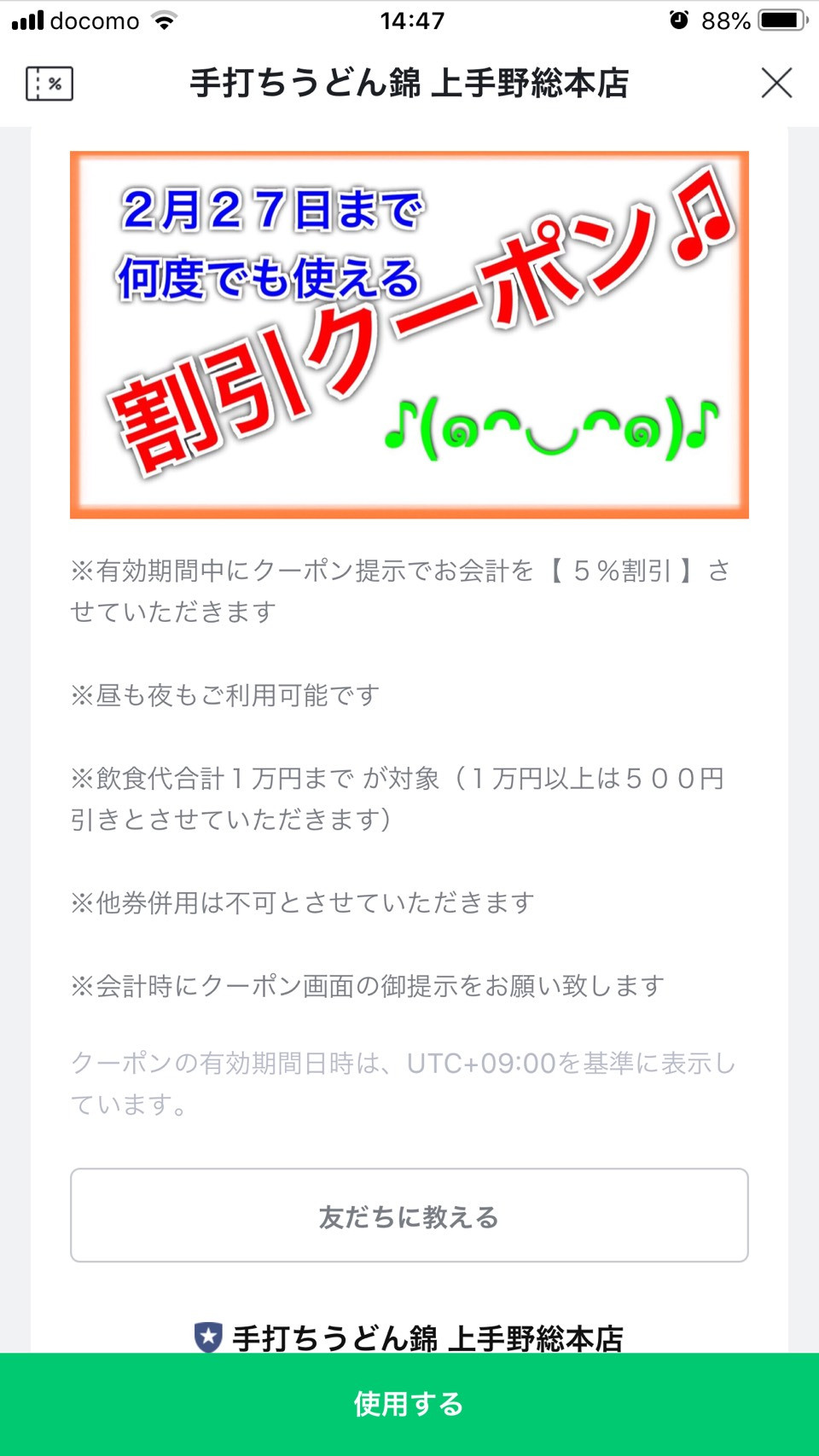
Task: Use the coupon with 使用する
Action: [x=409, y=1404]
